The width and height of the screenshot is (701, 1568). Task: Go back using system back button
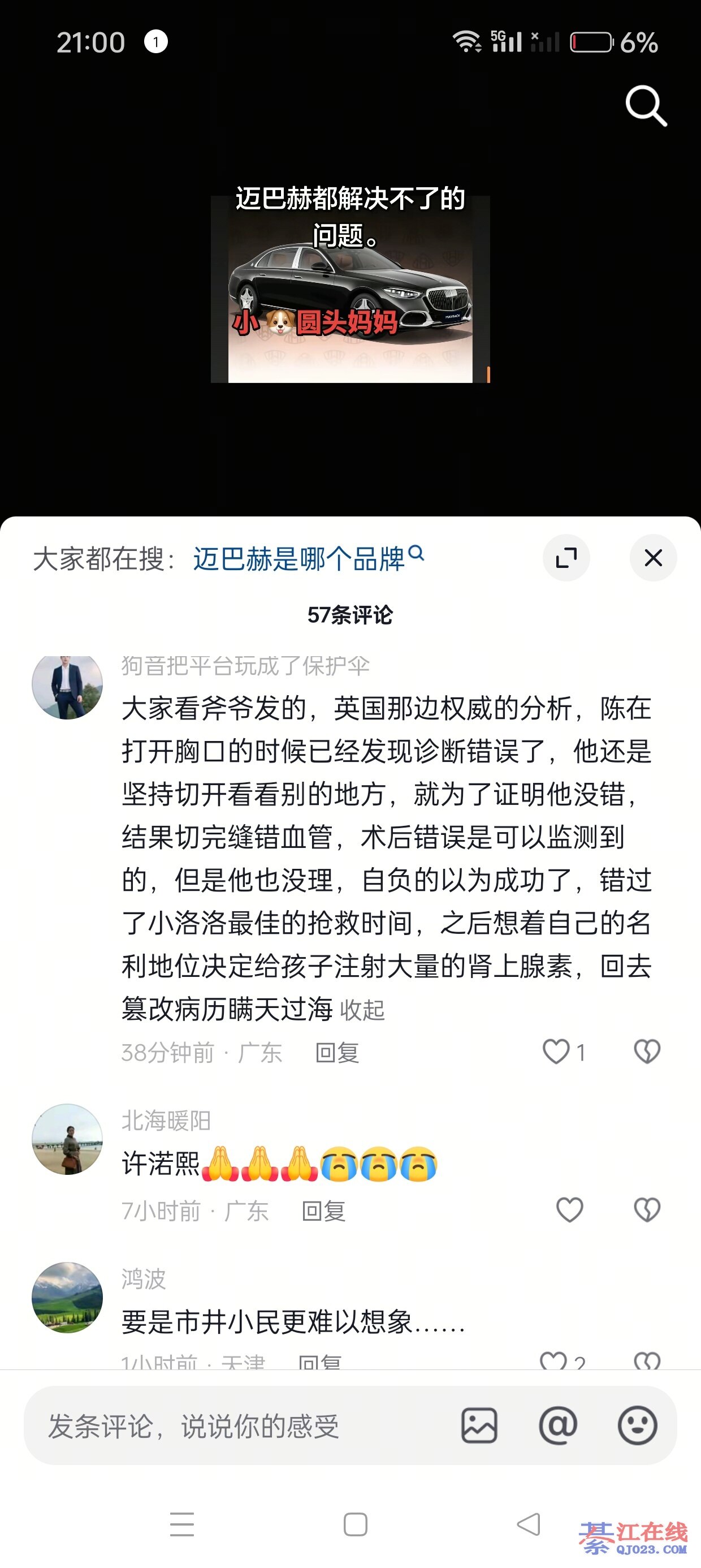pyautogui.click(x=528, y=1524)
